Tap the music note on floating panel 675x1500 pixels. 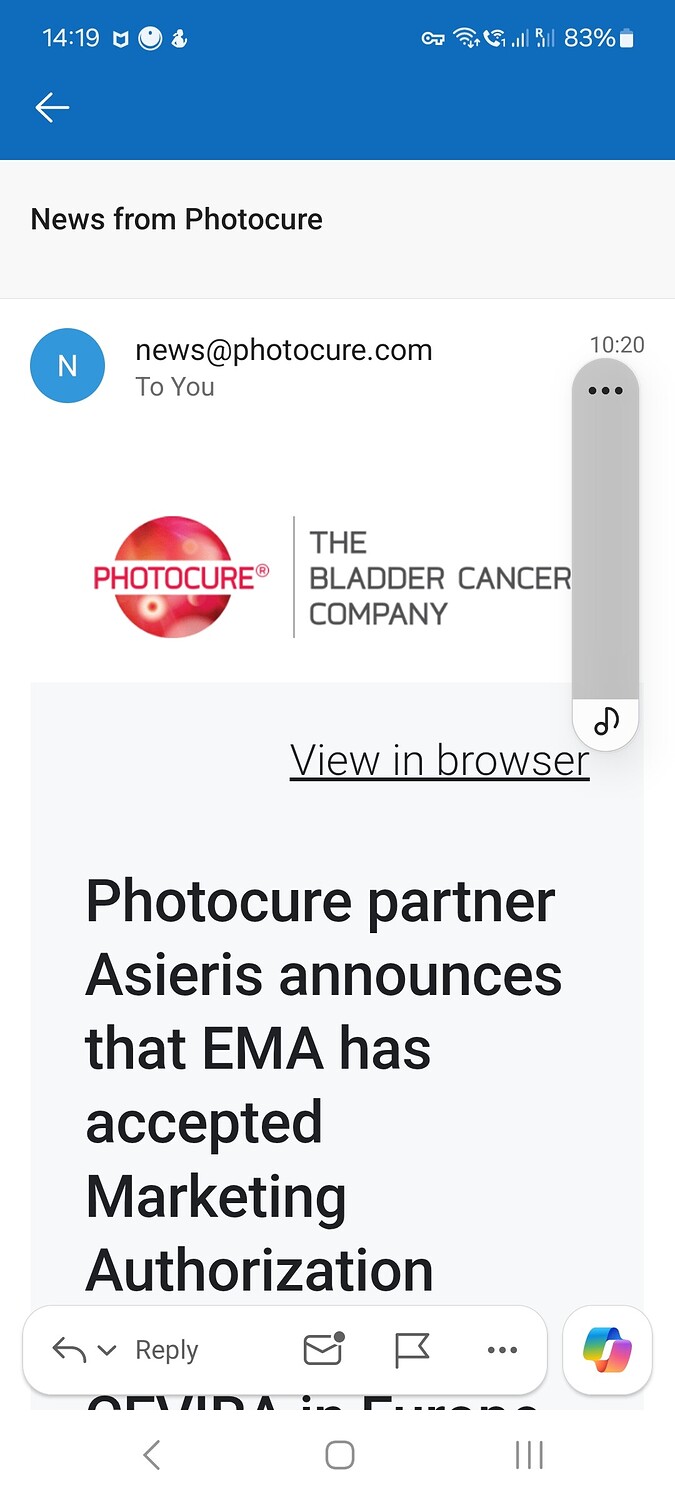[606, 721]
